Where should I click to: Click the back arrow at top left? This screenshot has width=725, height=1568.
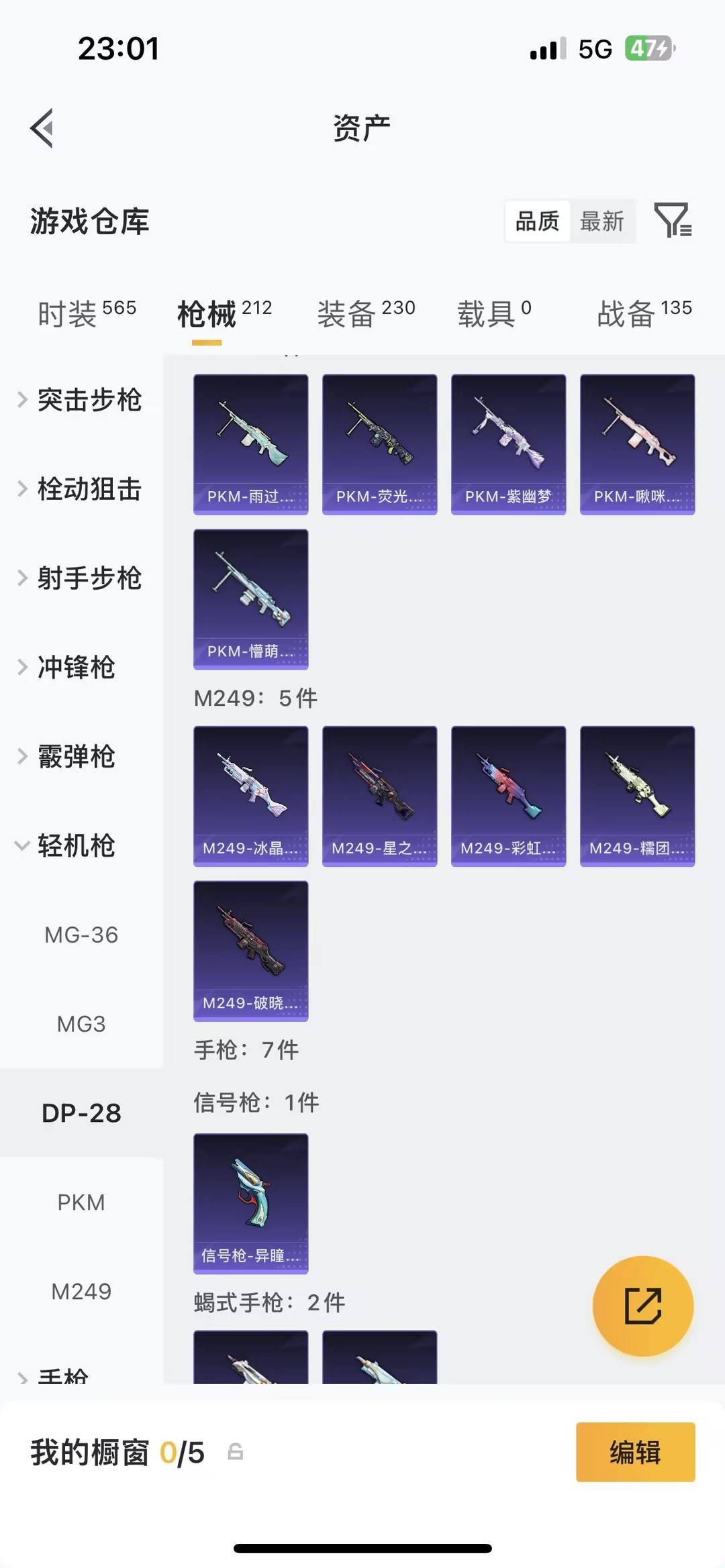[x=42, y=129]
